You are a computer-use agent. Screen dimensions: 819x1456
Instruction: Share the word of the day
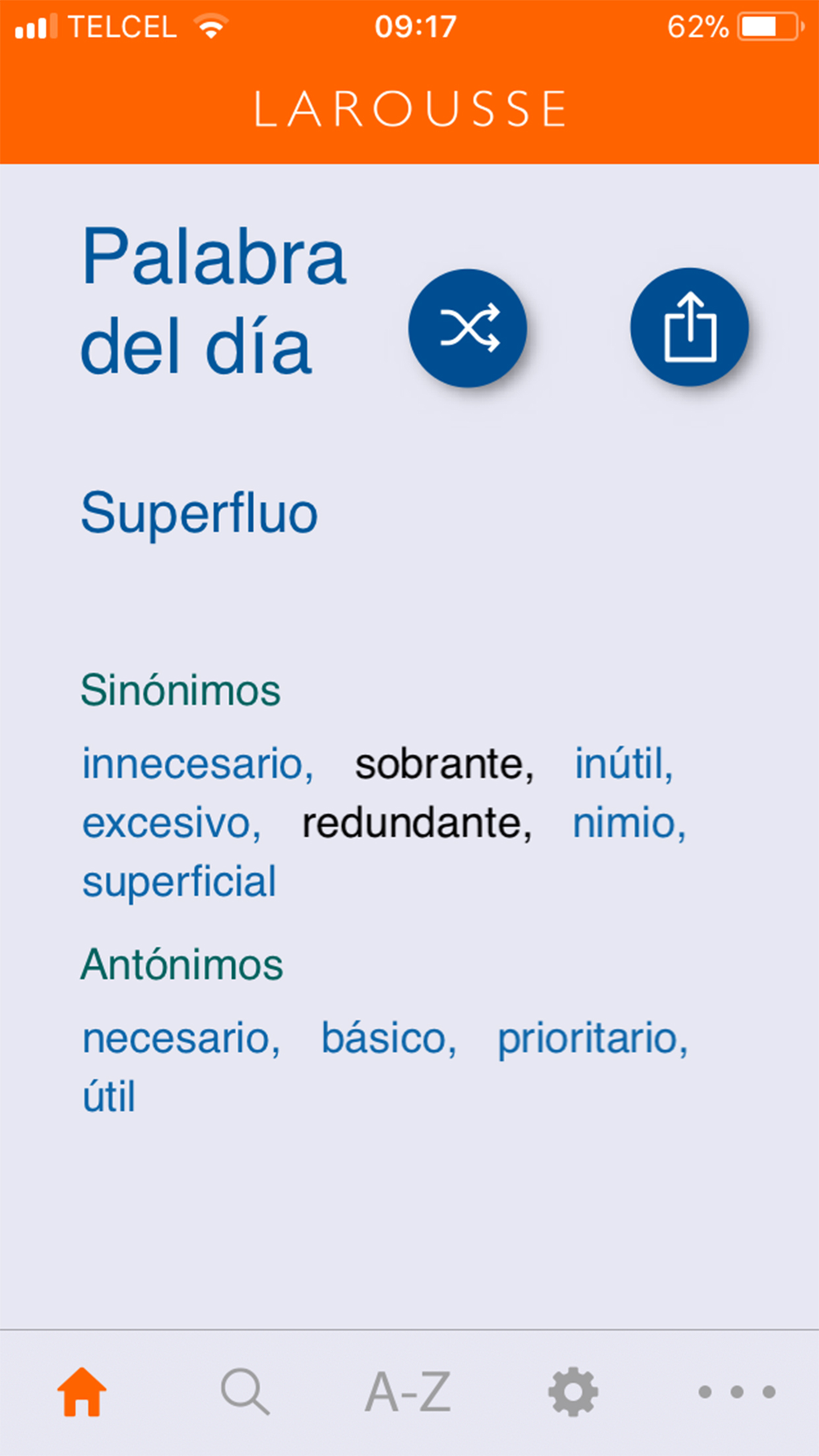coord(689,327)
